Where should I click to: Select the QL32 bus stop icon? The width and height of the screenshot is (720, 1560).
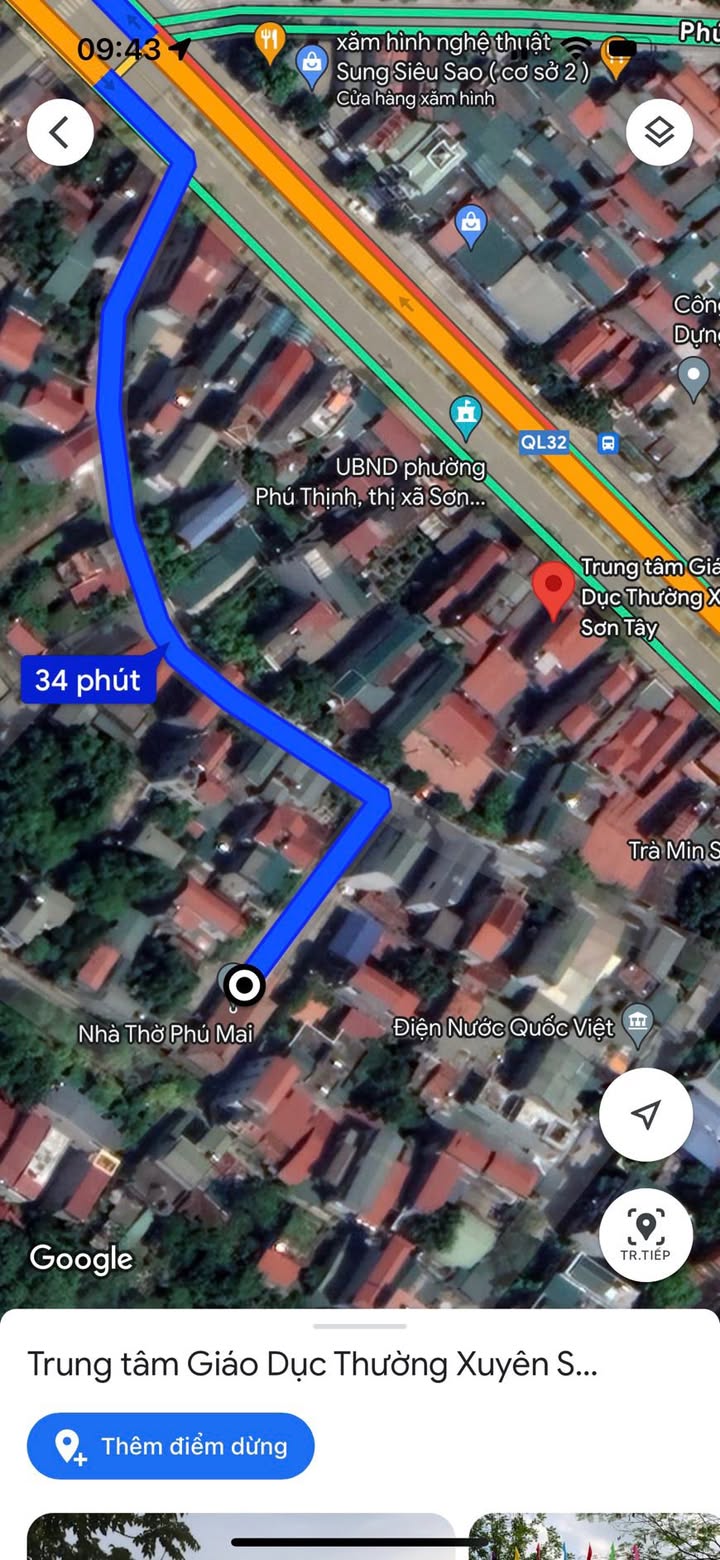(x=607, y=443)
